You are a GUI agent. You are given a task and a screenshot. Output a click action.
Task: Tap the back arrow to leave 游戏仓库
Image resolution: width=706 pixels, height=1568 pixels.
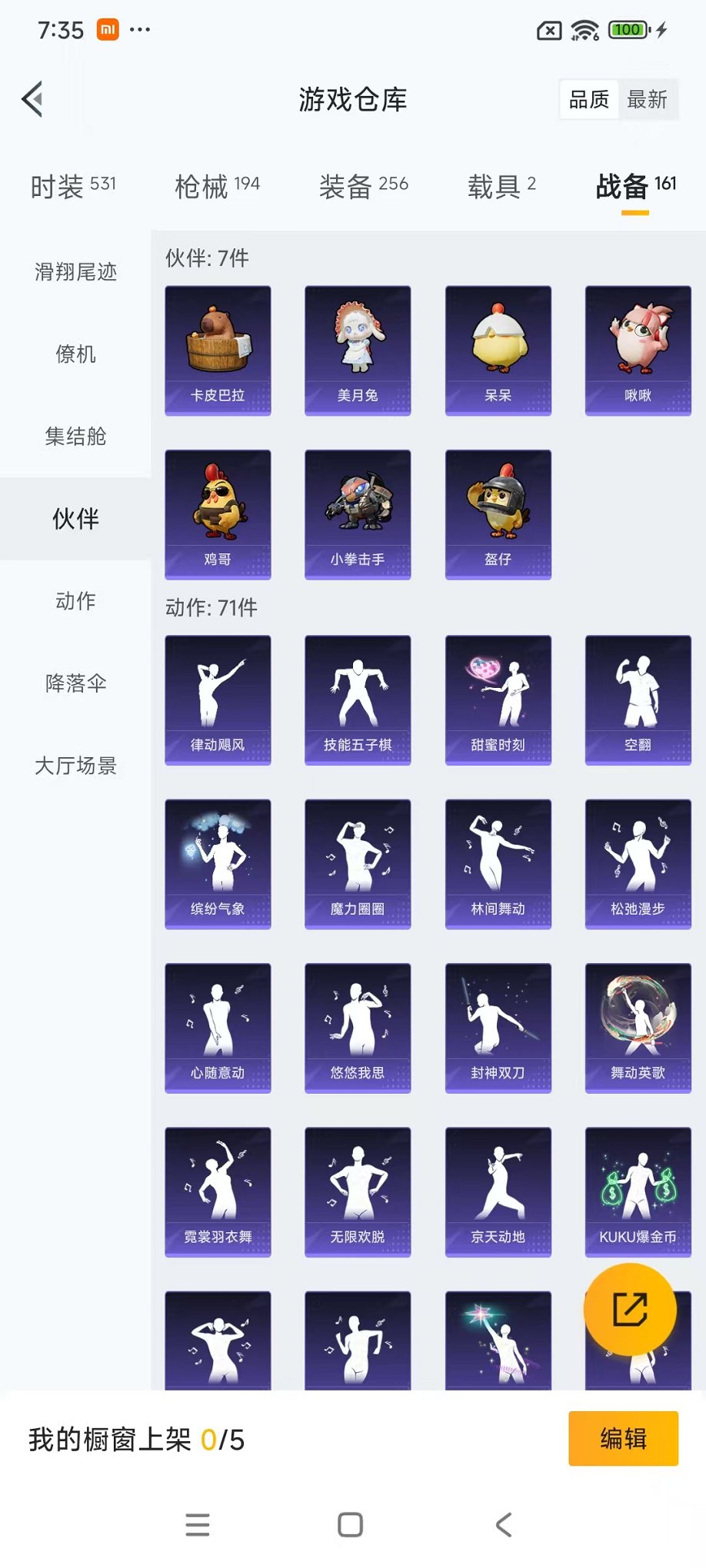tap(31, 99)
